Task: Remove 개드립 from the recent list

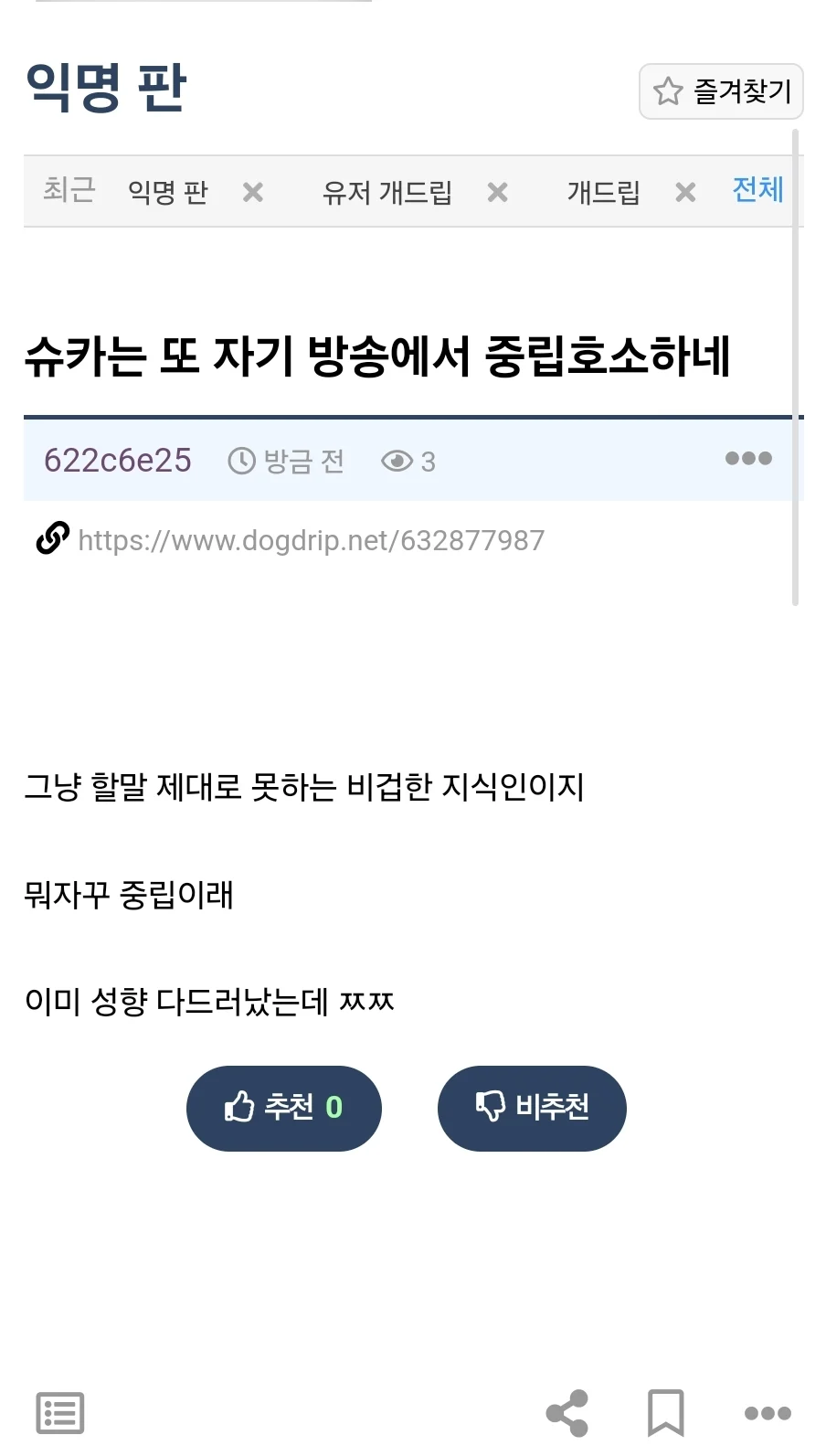Action: tap(685, 192)
